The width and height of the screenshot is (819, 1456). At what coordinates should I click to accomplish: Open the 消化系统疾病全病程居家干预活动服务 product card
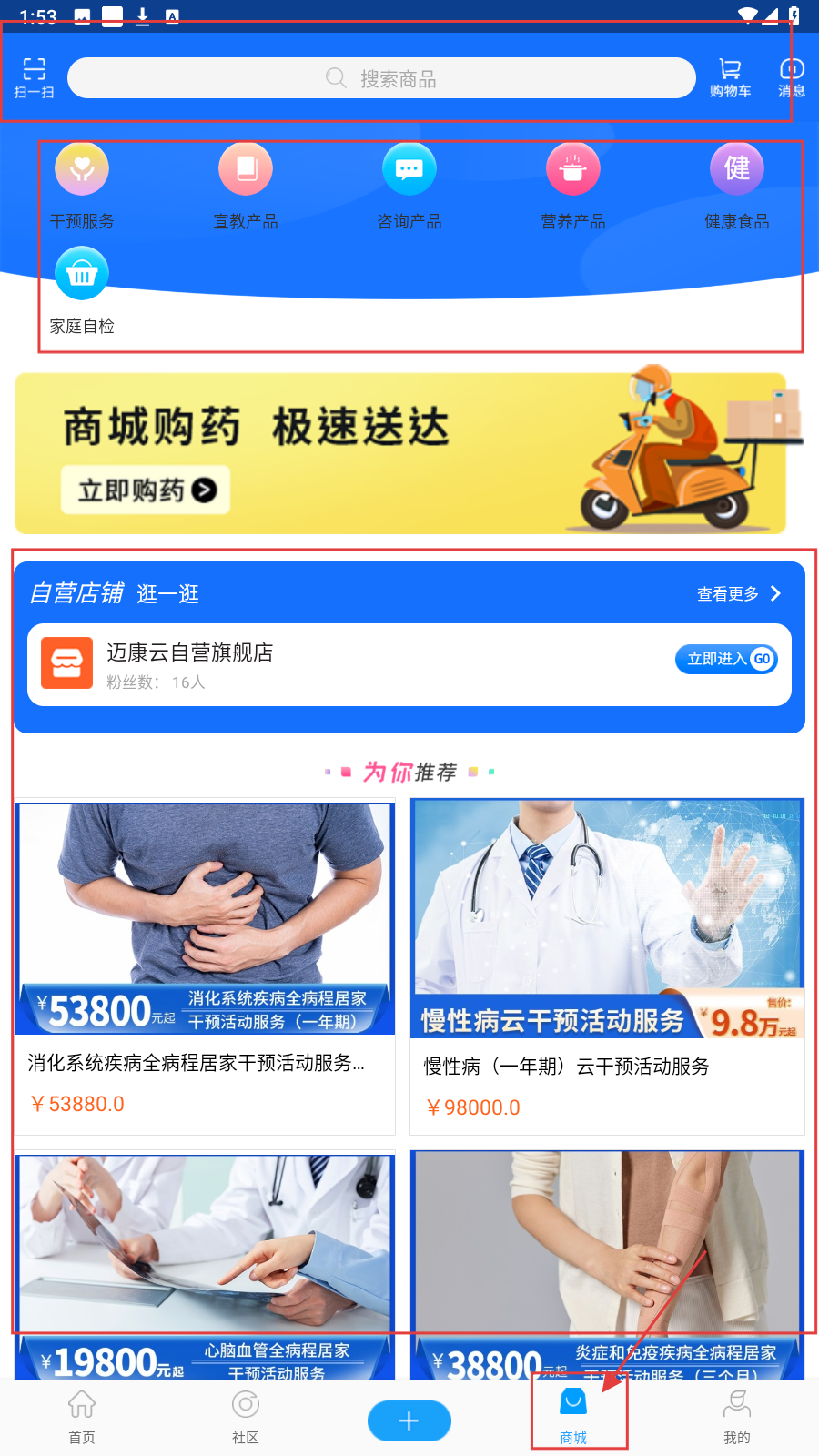(x=205, y=966)
